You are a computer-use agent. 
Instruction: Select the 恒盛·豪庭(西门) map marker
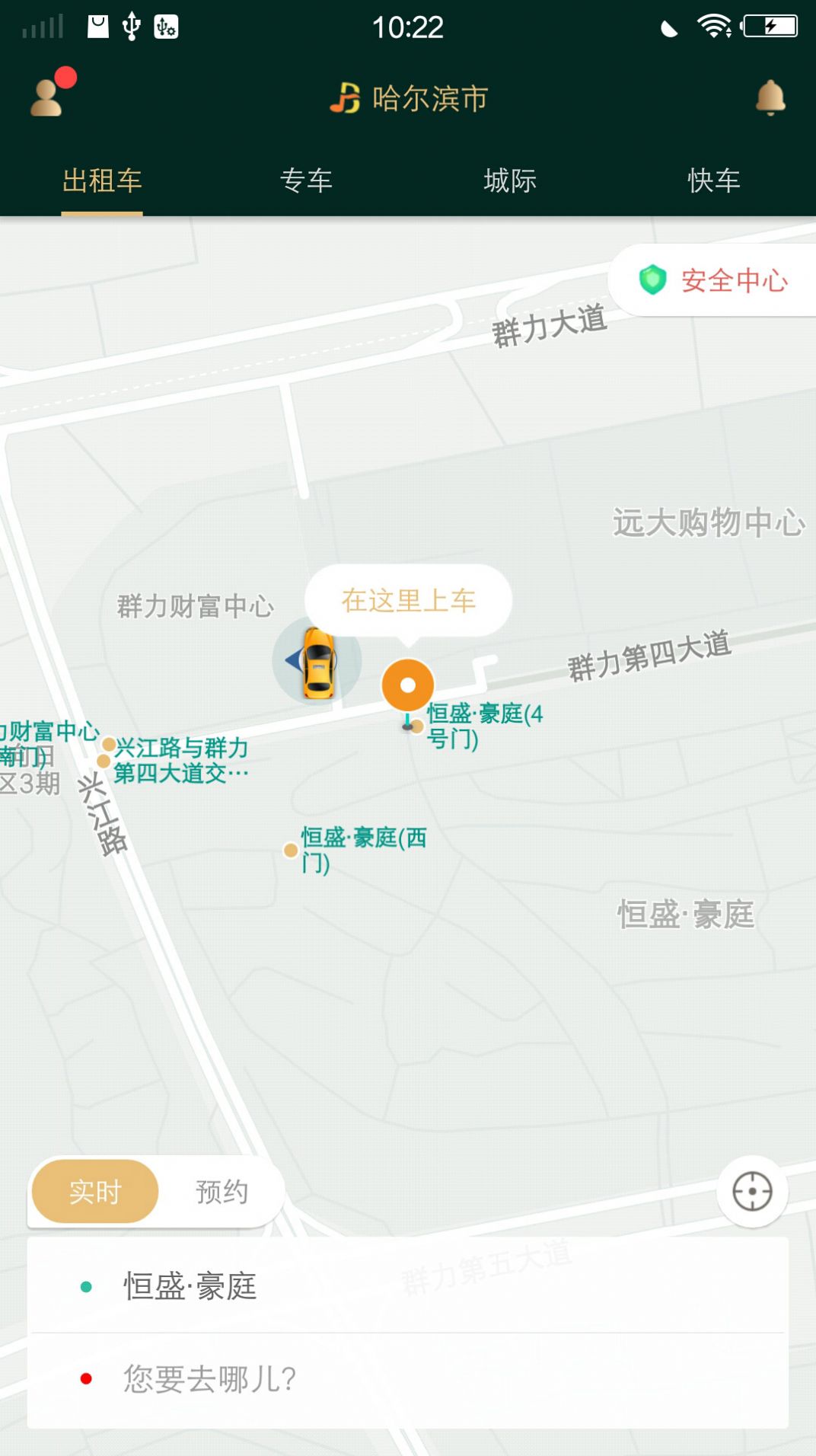click(290, 851)
